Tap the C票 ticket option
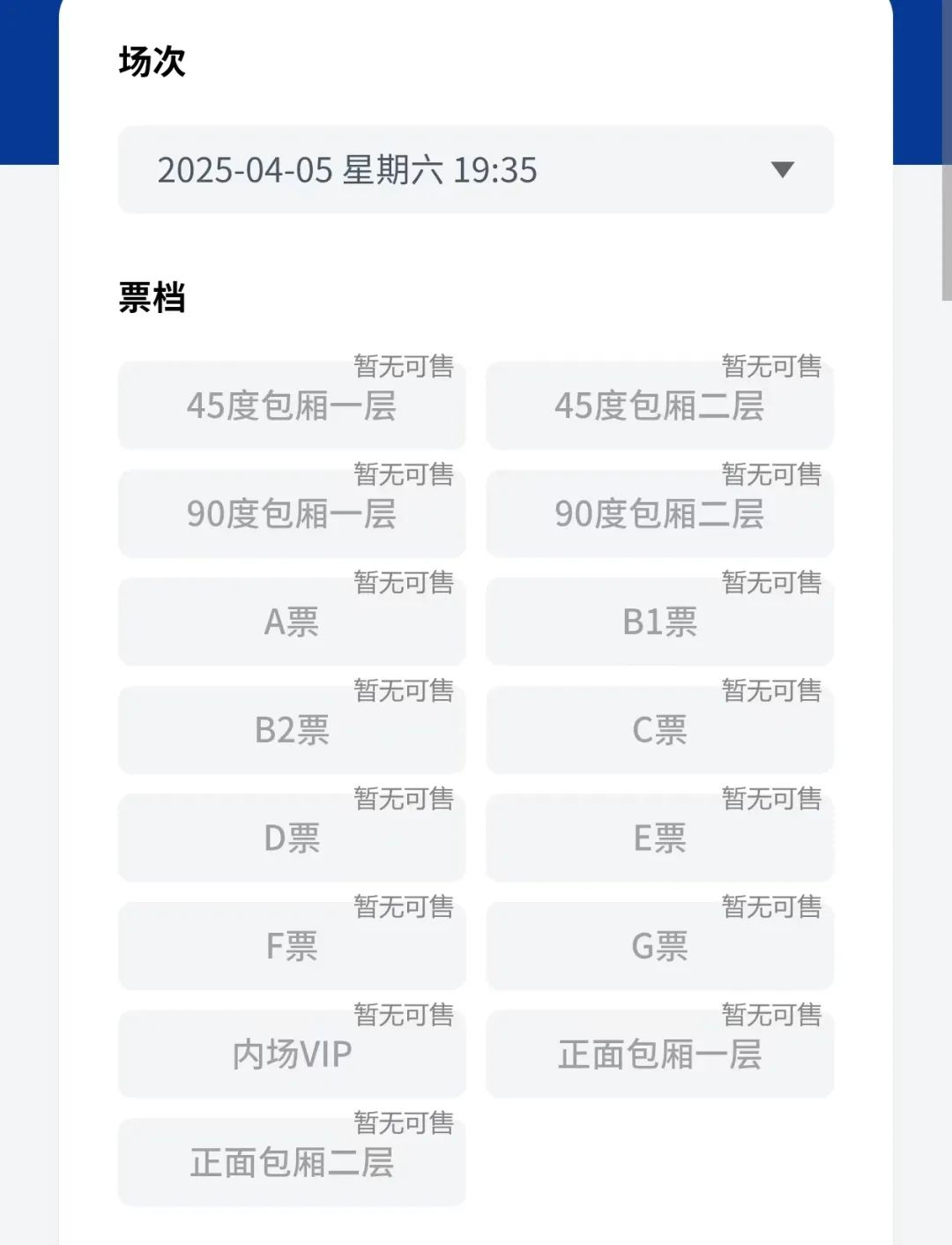952x1245 pixels. click(659, 730)
